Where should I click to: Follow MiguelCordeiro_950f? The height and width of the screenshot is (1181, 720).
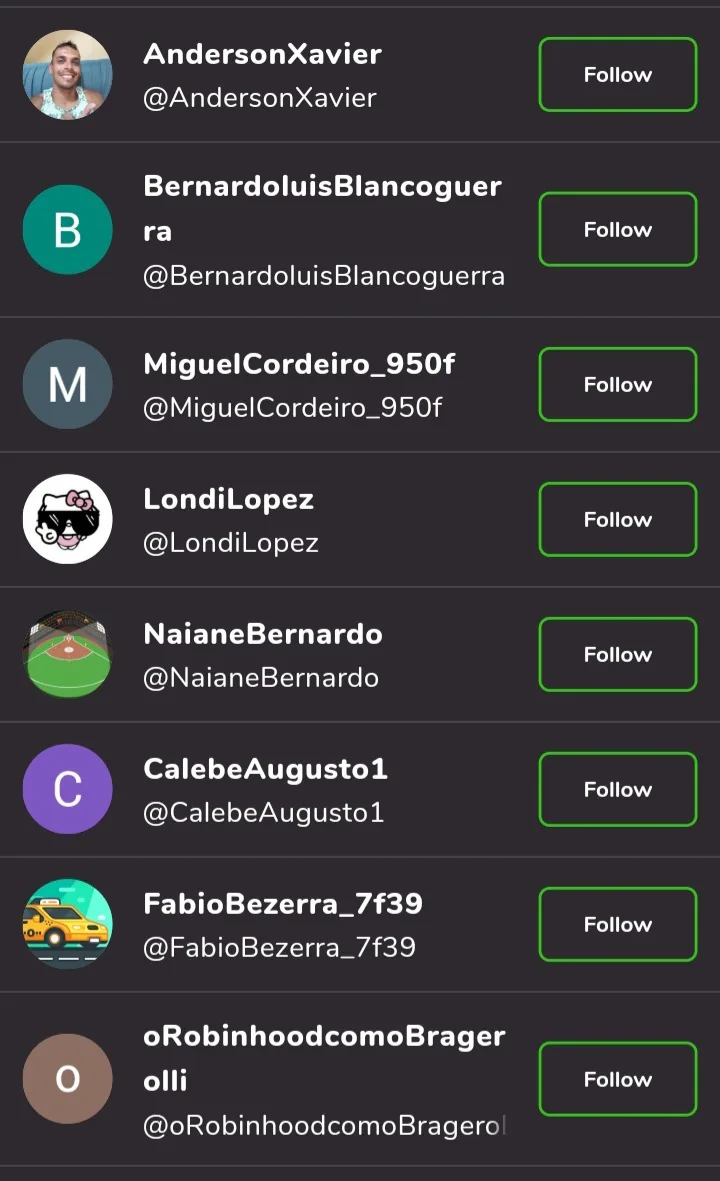617,385
